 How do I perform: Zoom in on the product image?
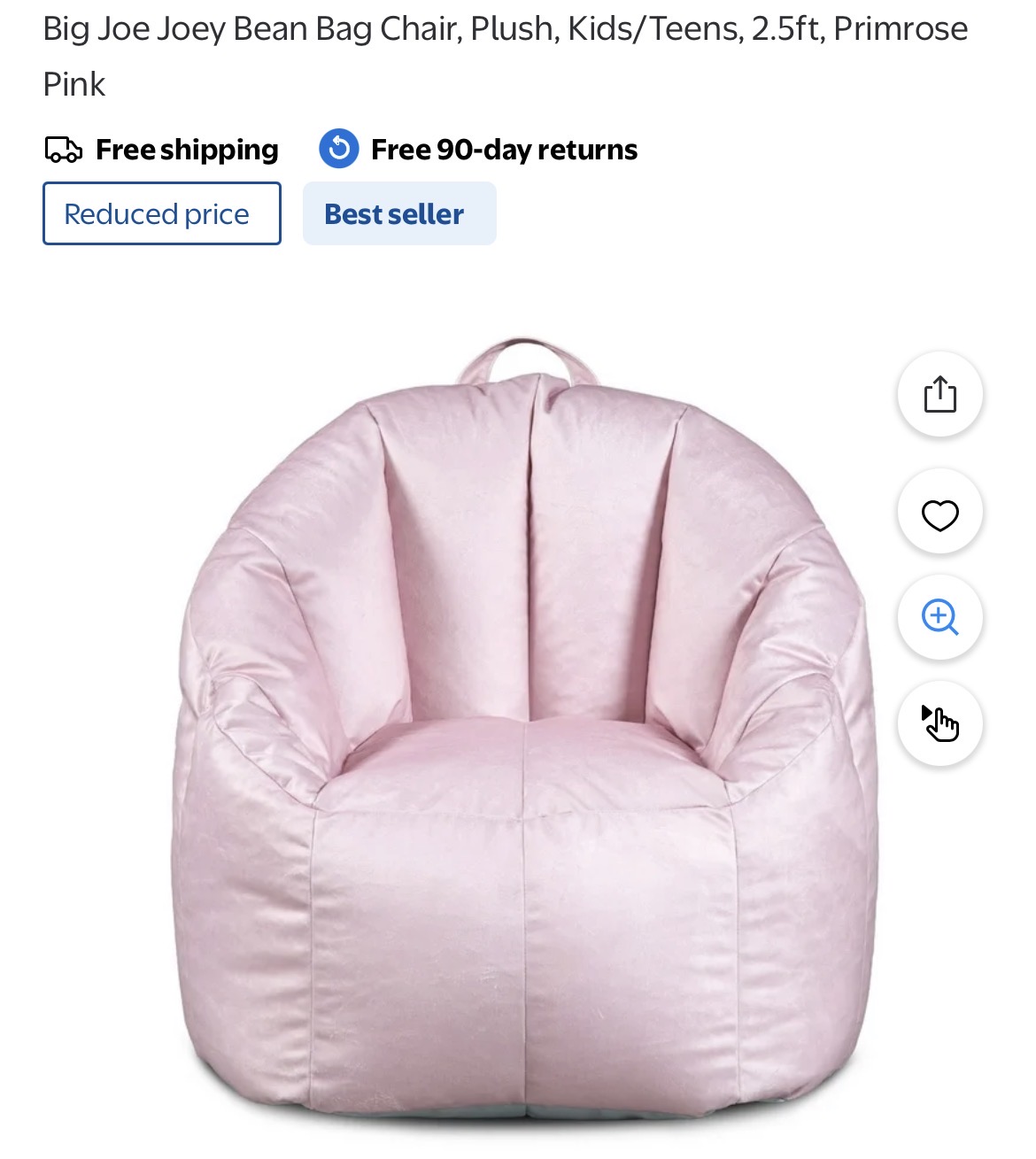coord(939,617)
